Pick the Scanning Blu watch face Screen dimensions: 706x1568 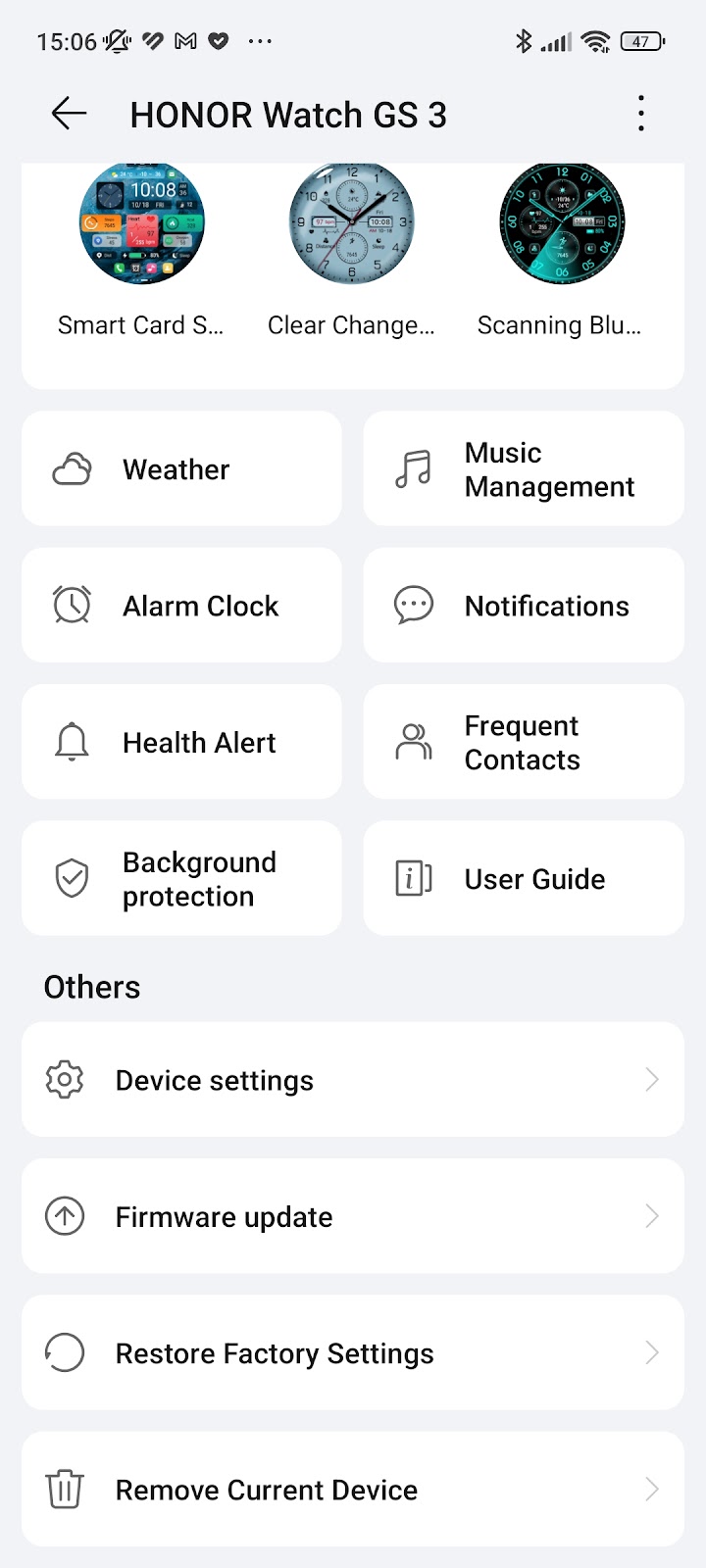(x=561, y=225)
